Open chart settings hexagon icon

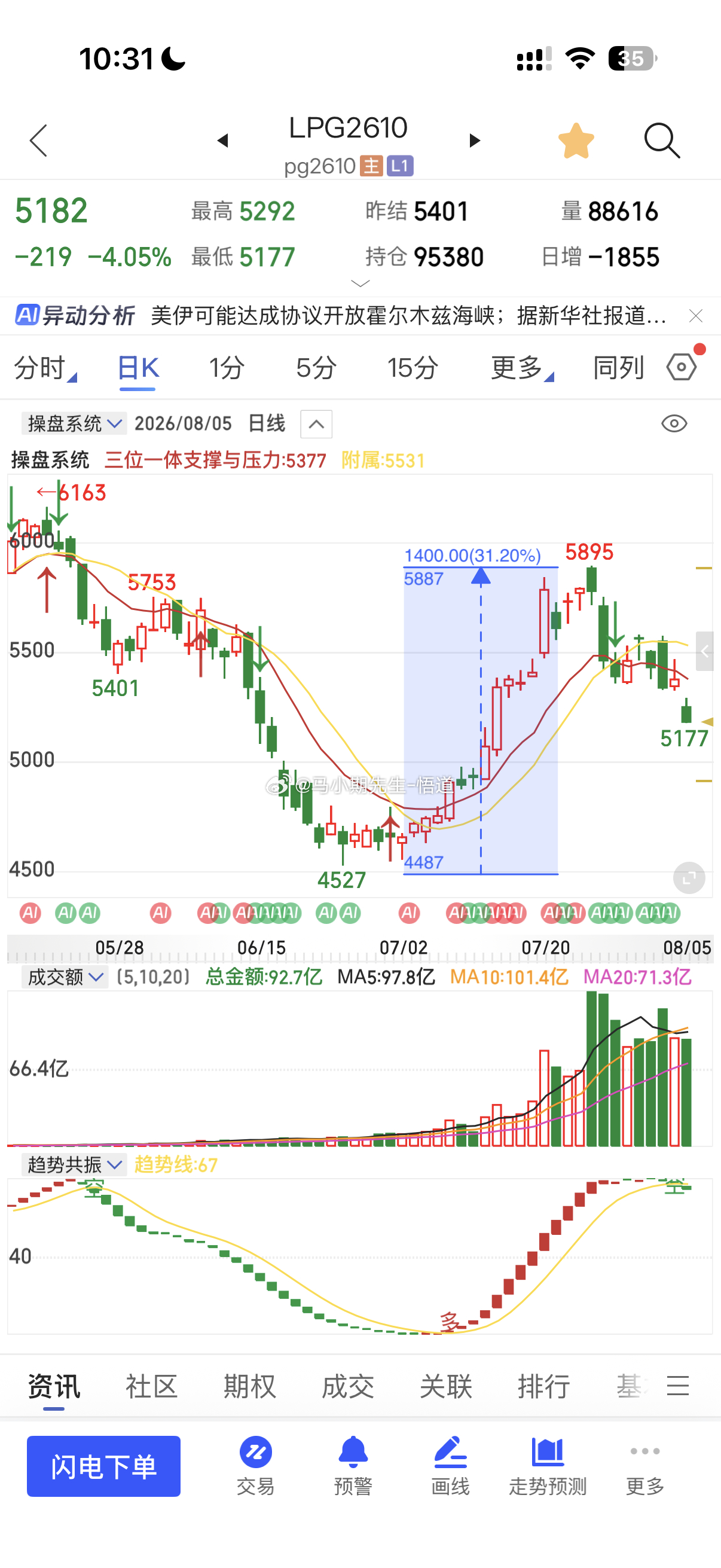pos(682,367)
